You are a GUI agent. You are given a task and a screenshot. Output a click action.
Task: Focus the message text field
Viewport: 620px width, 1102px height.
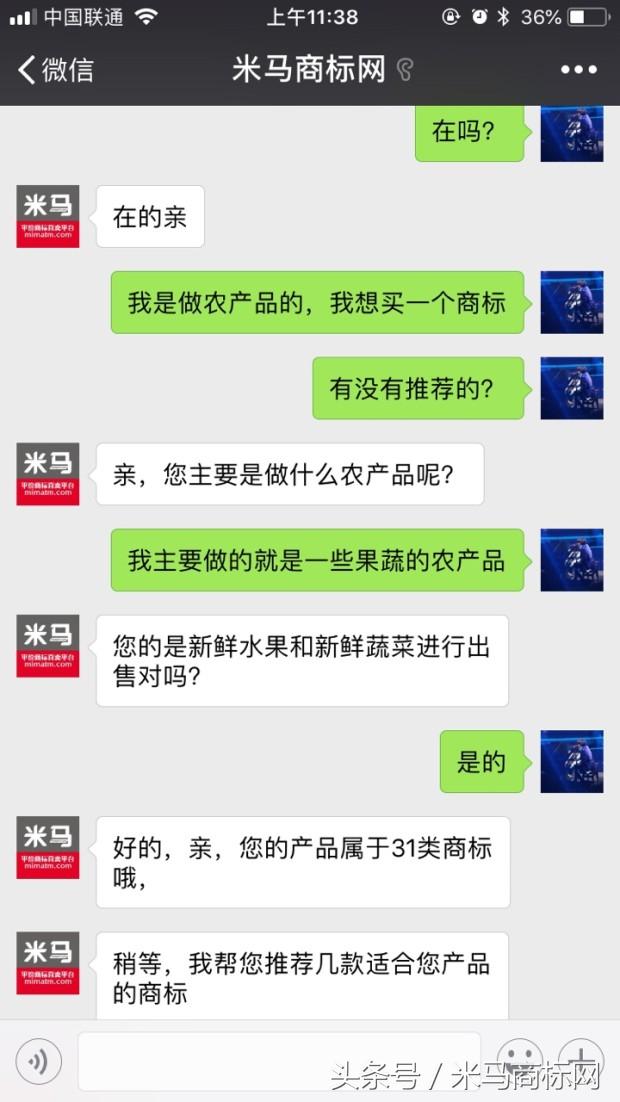click(x=278, y=1060)
